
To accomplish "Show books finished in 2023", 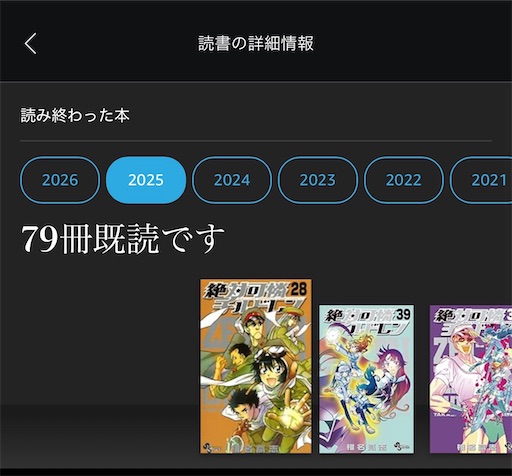I will 318,180.
